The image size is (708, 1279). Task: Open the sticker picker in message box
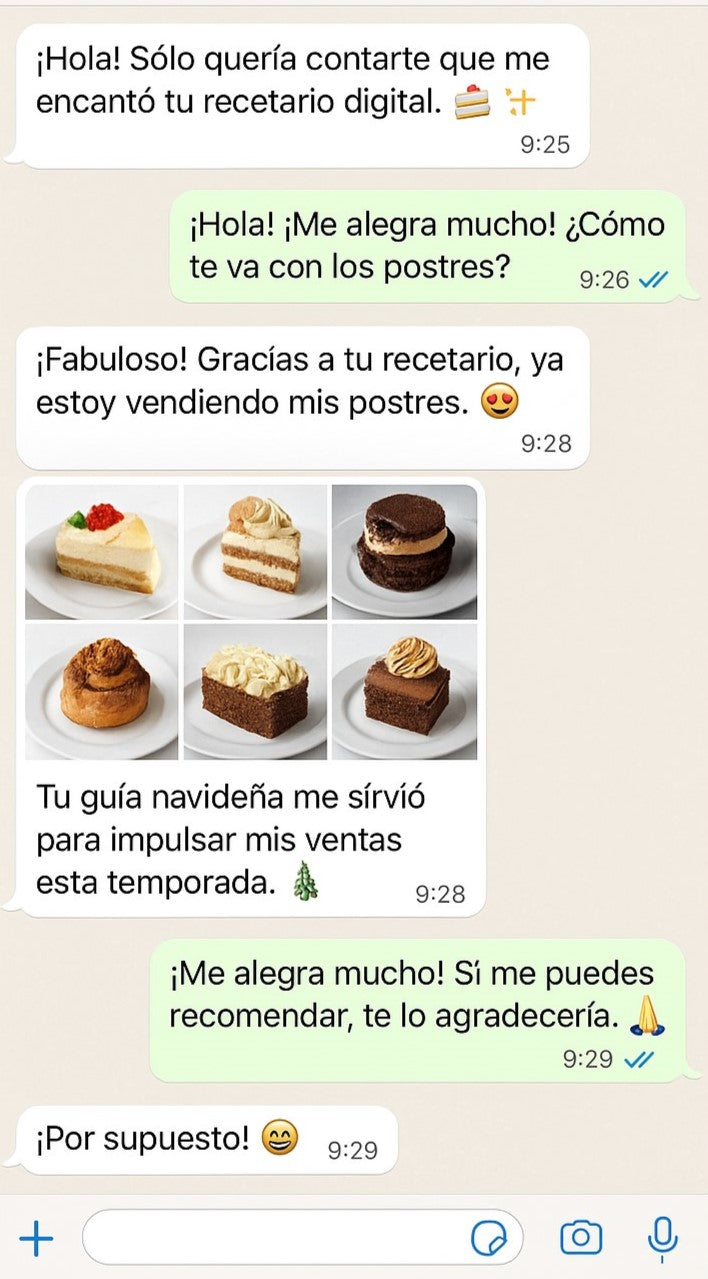488,1239
